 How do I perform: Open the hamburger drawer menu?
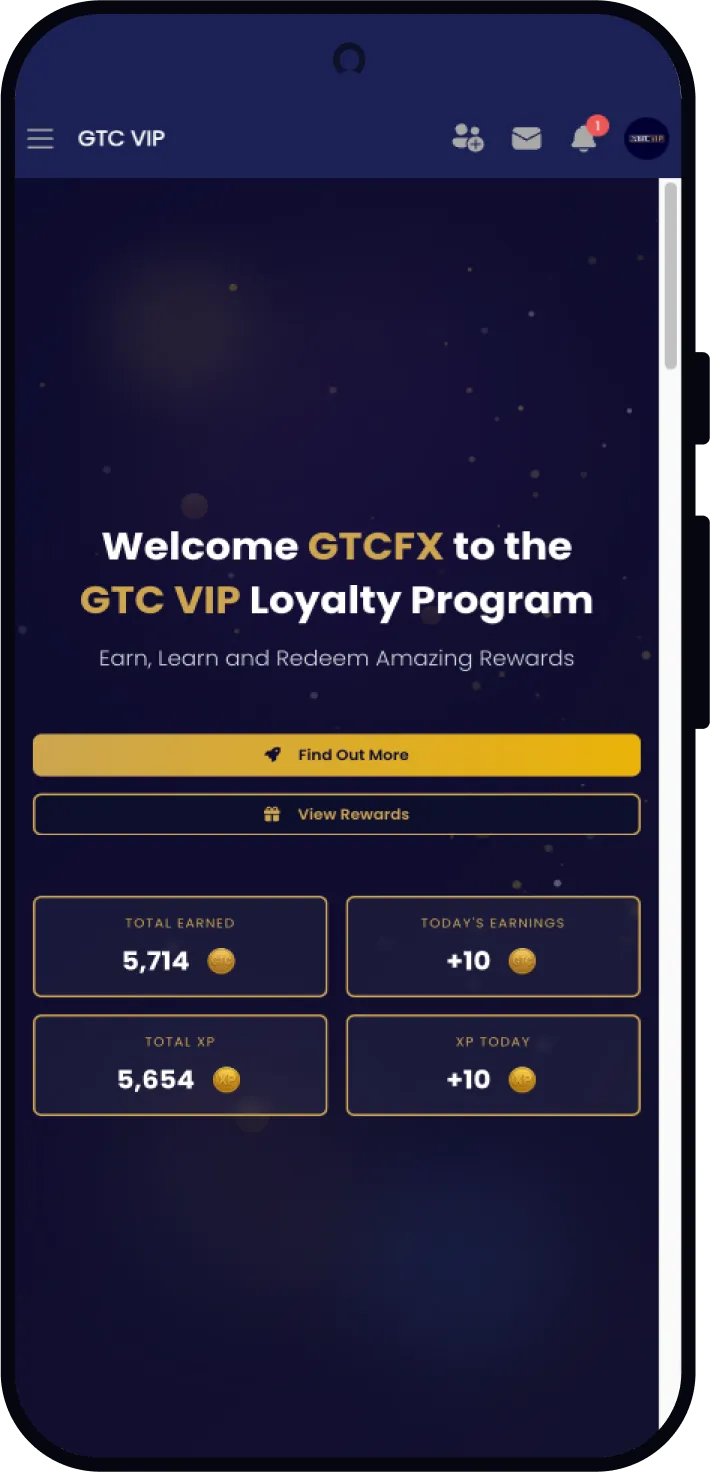click(40, 138)
